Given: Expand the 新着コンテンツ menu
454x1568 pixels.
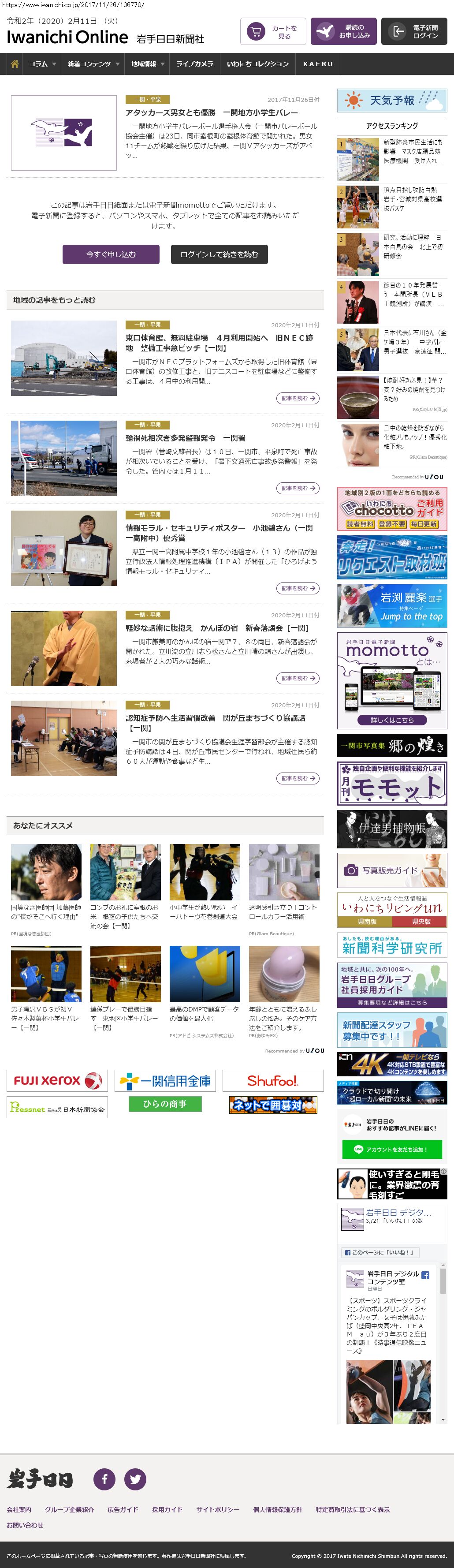Looking at the screenshot, I should click(x=93, y=64).
